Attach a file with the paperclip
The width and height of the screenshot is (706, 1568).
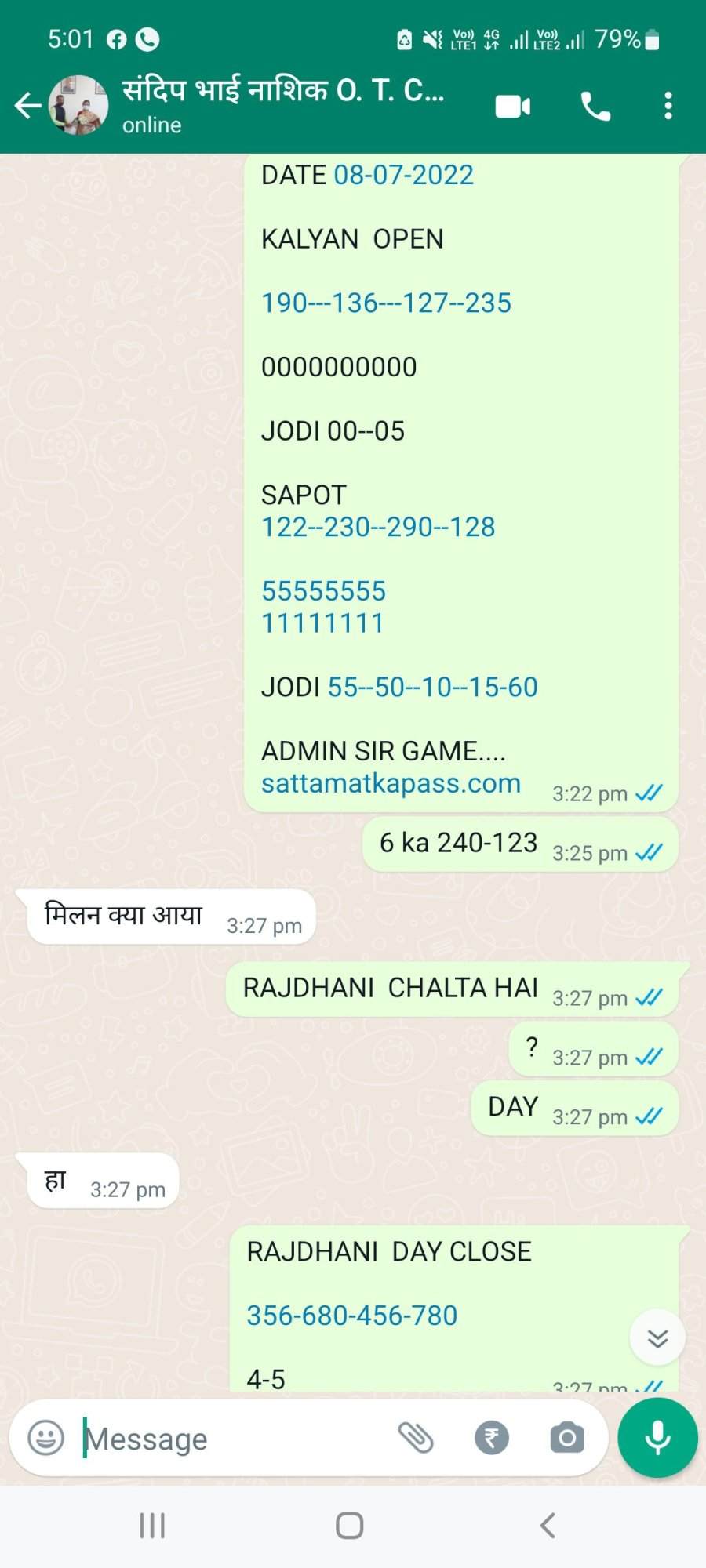click(x=416, y=1438)
